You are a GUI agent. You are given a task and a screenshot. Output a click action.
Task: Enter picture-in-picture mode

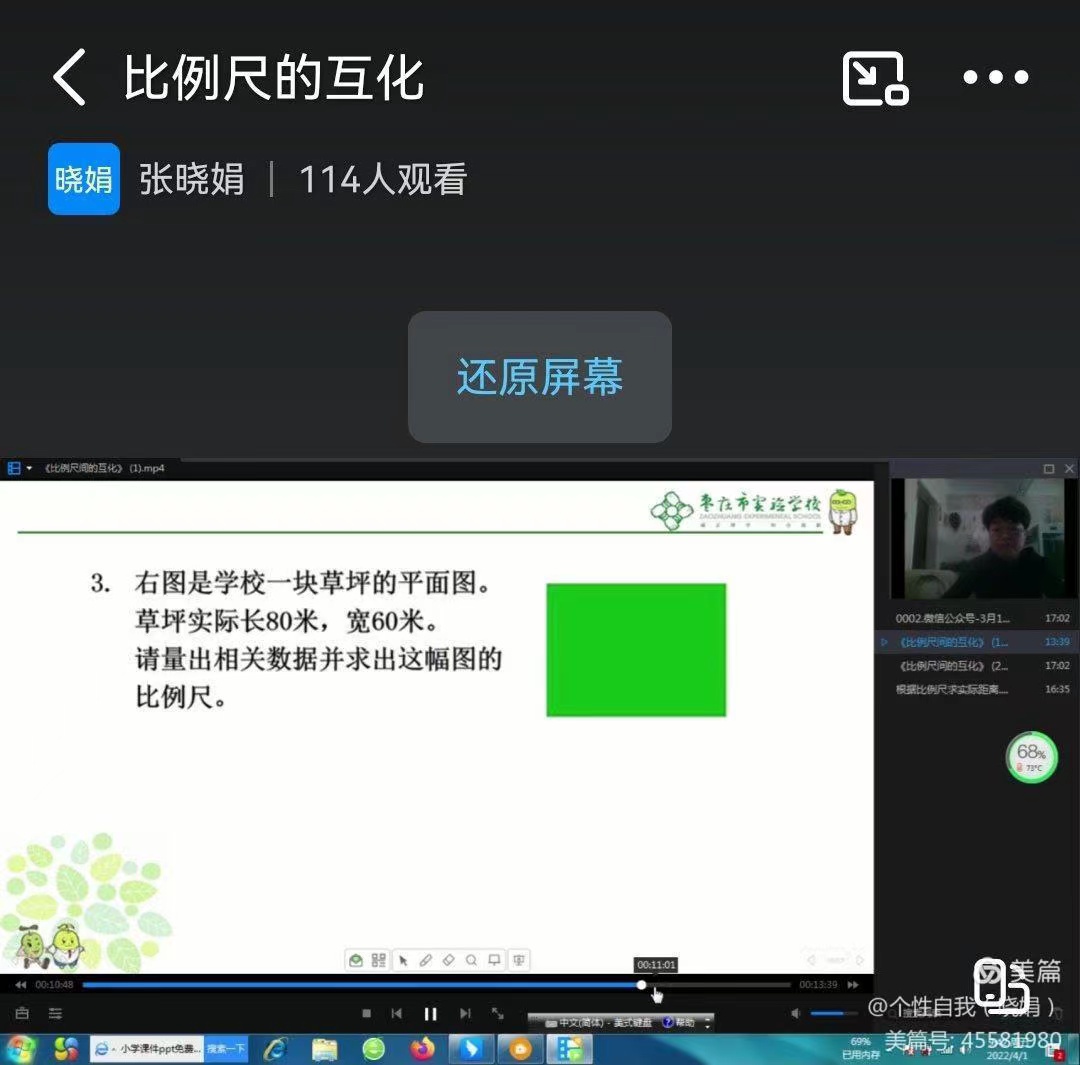pos(875,78)
